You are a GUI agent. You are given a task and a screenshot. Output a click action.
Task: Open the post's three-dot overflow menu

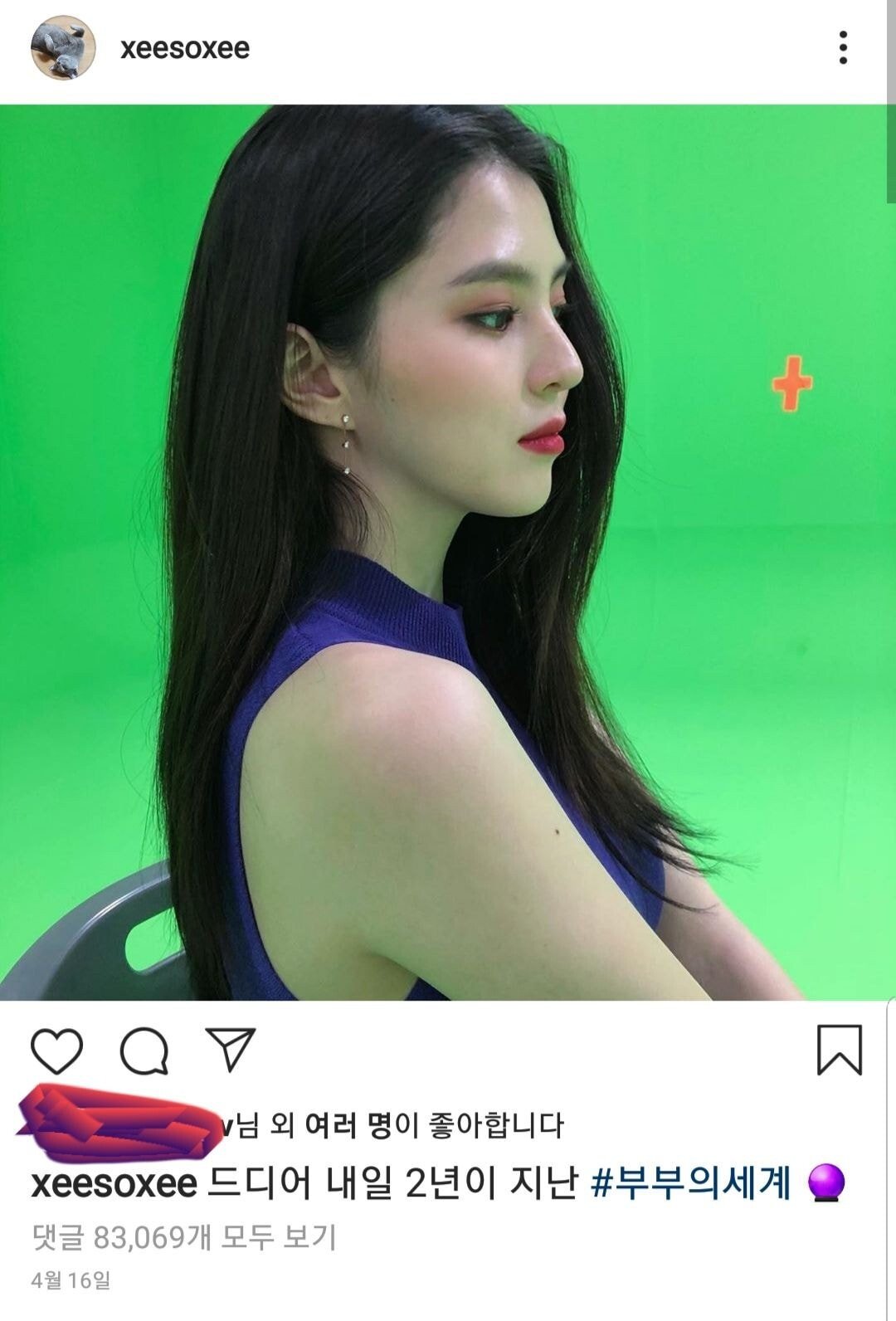(843, 48)
